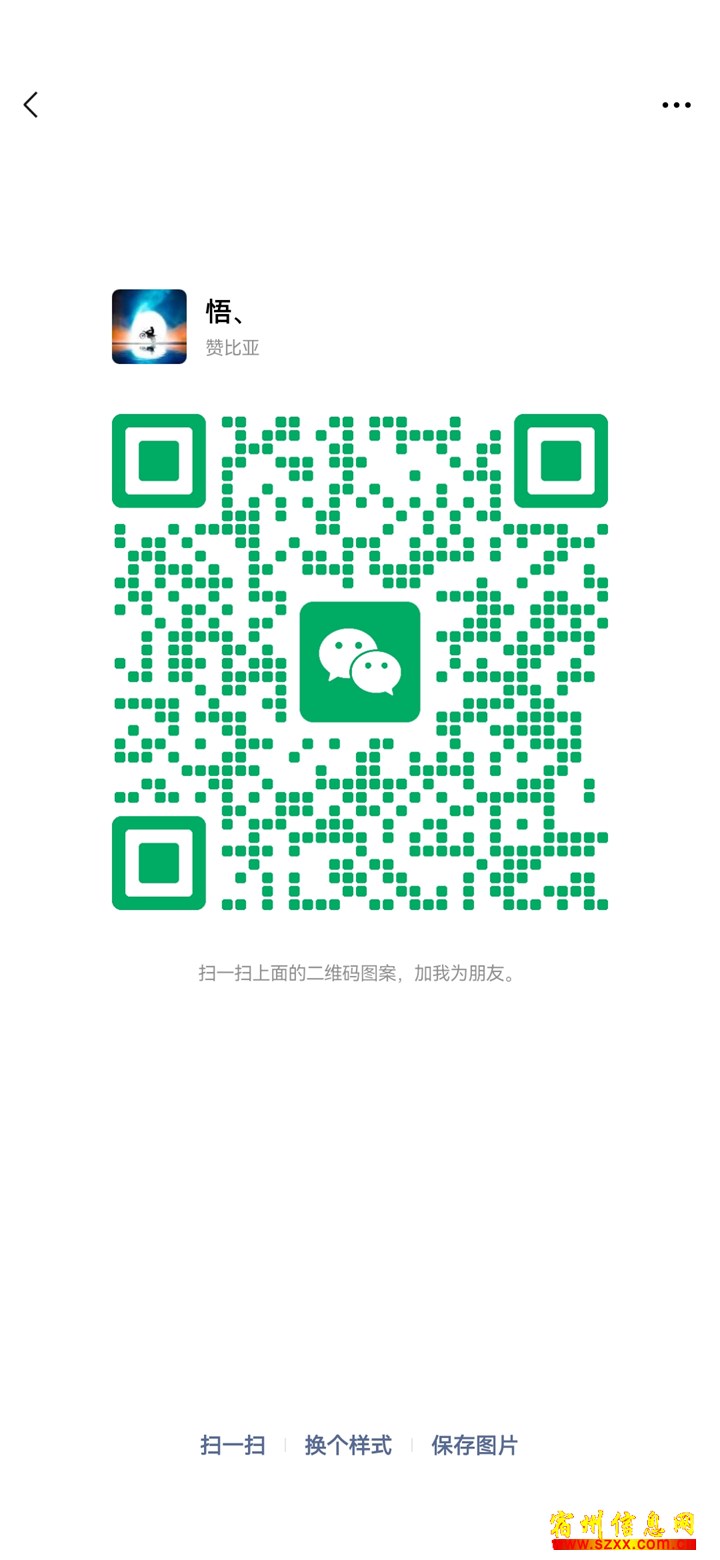Open the three-dot overflow menu
The height and width of the screenshot is (1560, 720).
click(676, 105)
